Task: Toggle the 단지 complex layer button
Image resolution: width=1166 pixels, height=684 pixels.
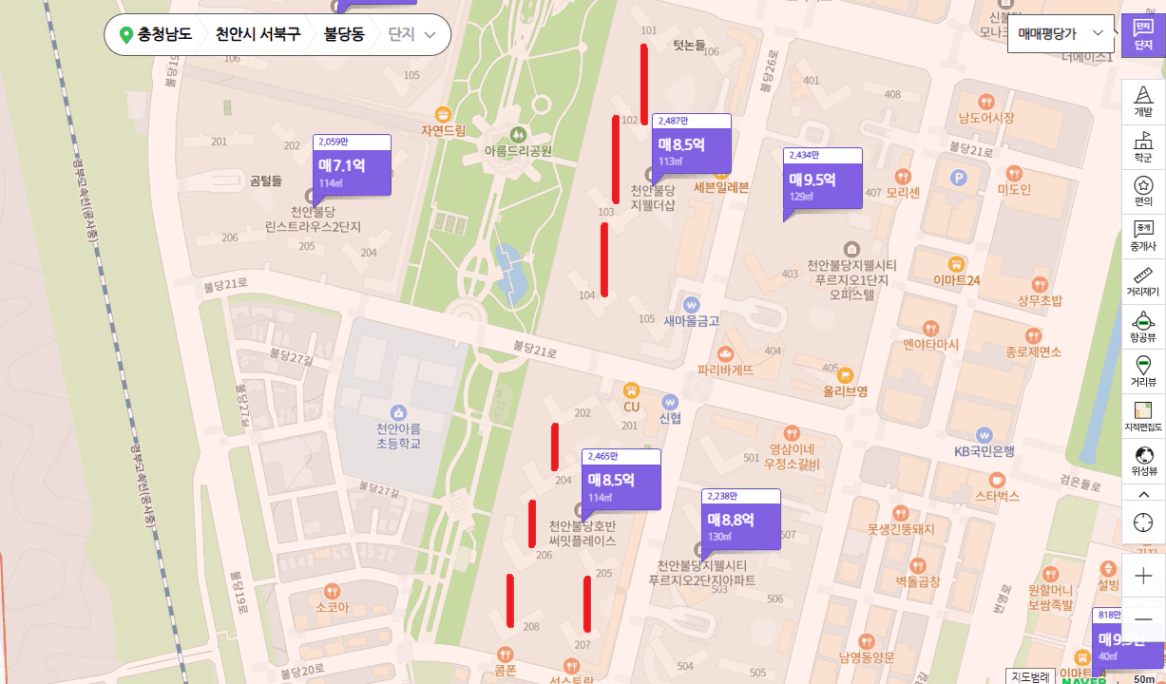Action: pyautogui.click(x=1143, y=35)
